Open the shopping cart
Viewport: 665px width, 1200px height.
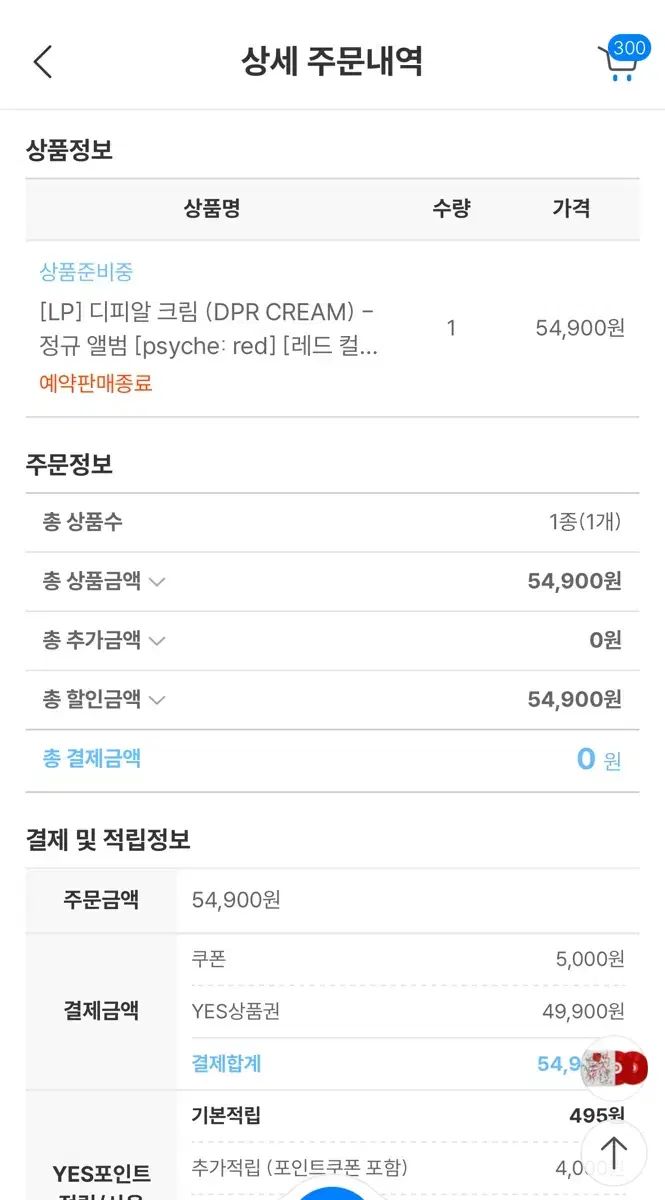618,63
